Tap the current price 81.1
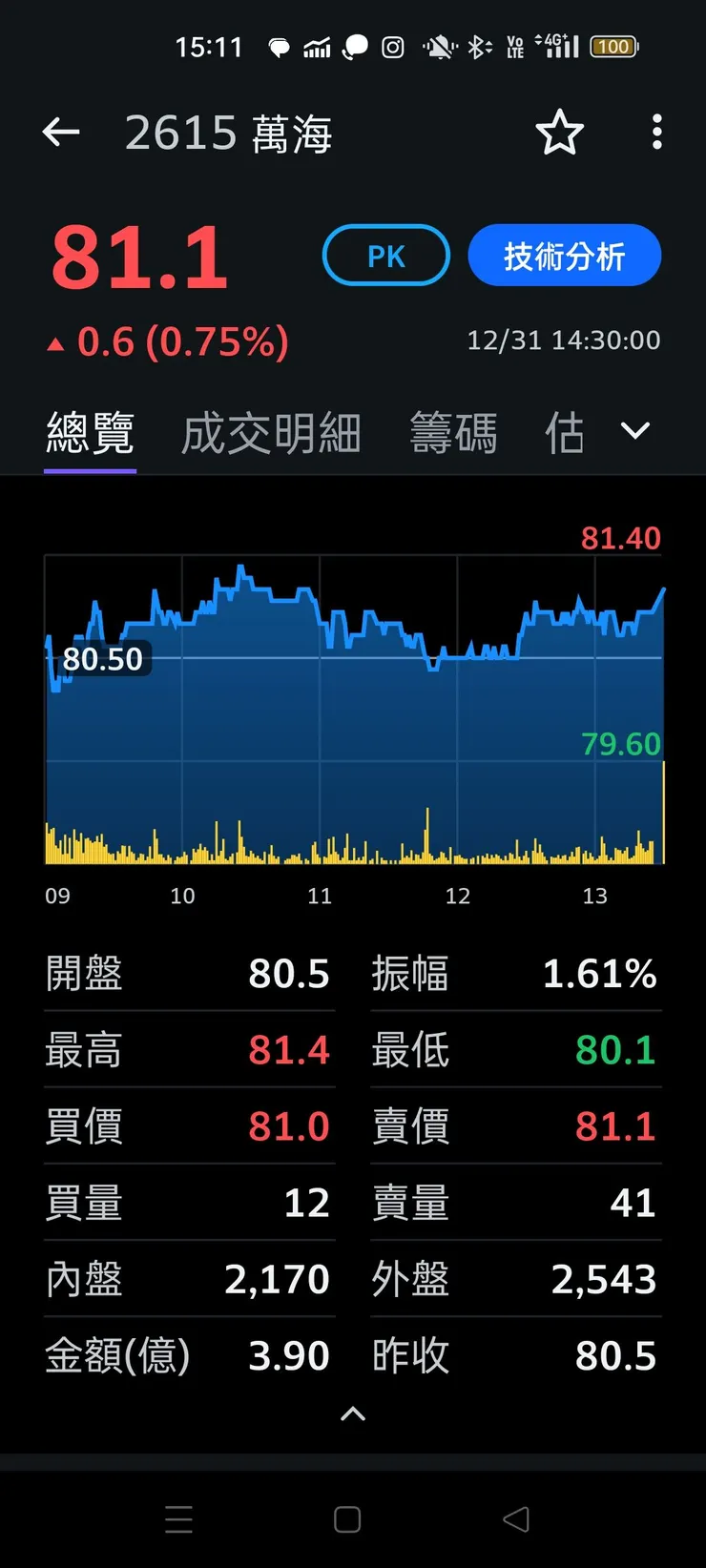 [x=139, y=254]
